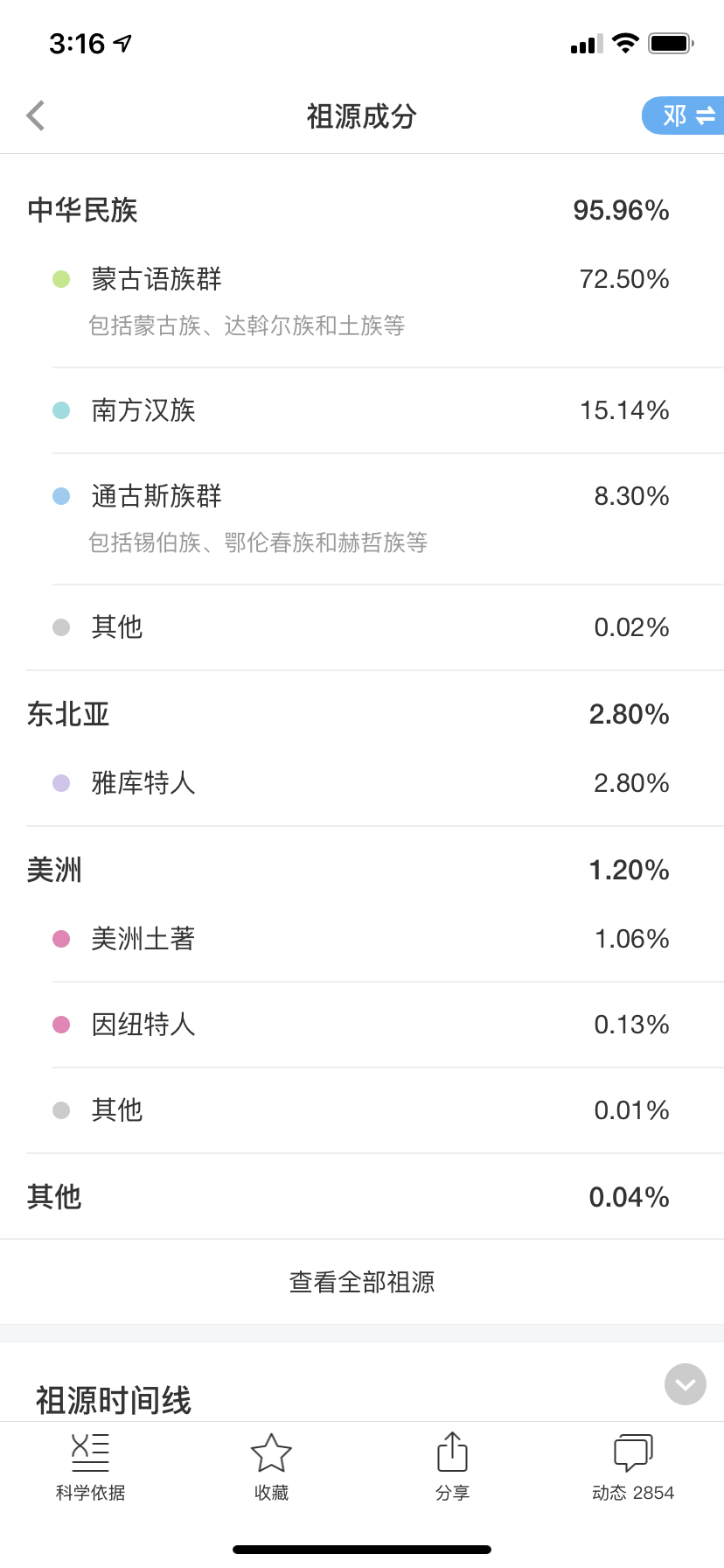Go back using the top-left arrow
Screen dimensions: 724x1568
(36, 115)
